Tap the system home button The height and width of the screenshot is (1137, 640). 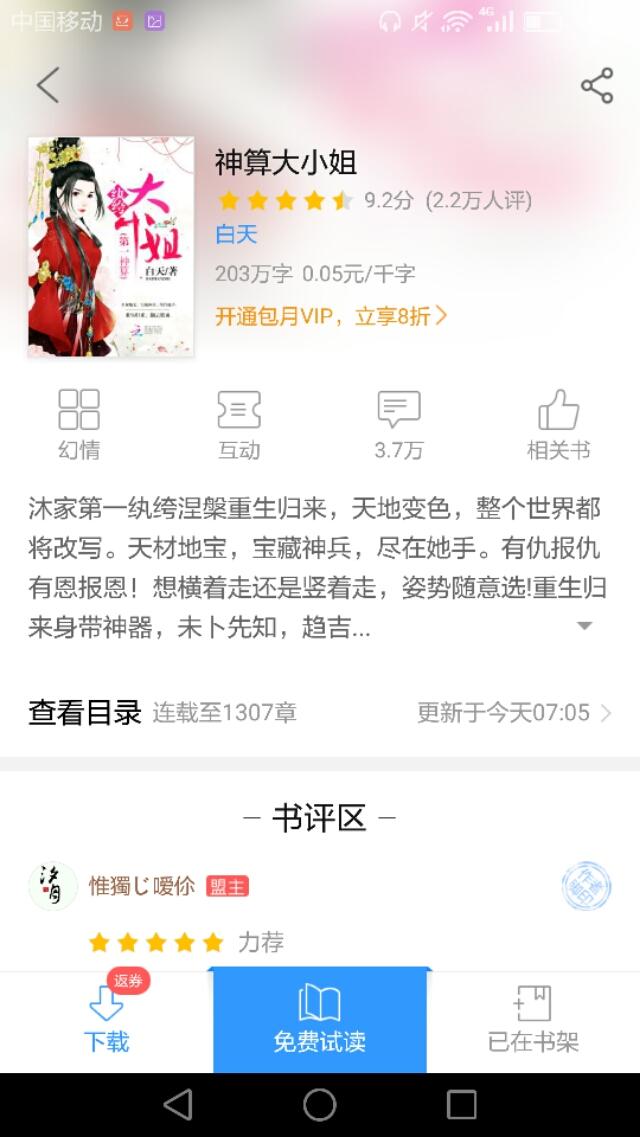tap(320, 1105)
